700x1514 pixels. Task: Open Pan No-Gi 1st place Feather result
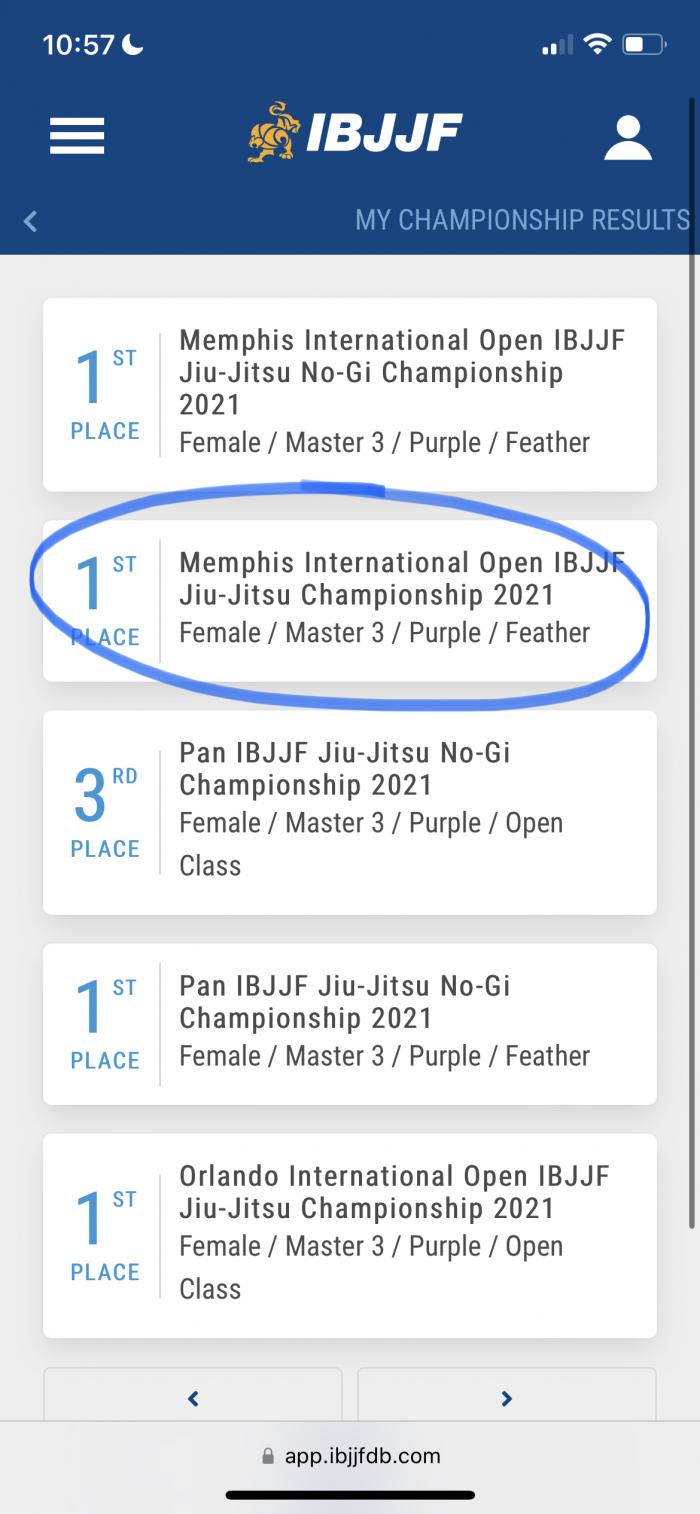[350, 1023]
